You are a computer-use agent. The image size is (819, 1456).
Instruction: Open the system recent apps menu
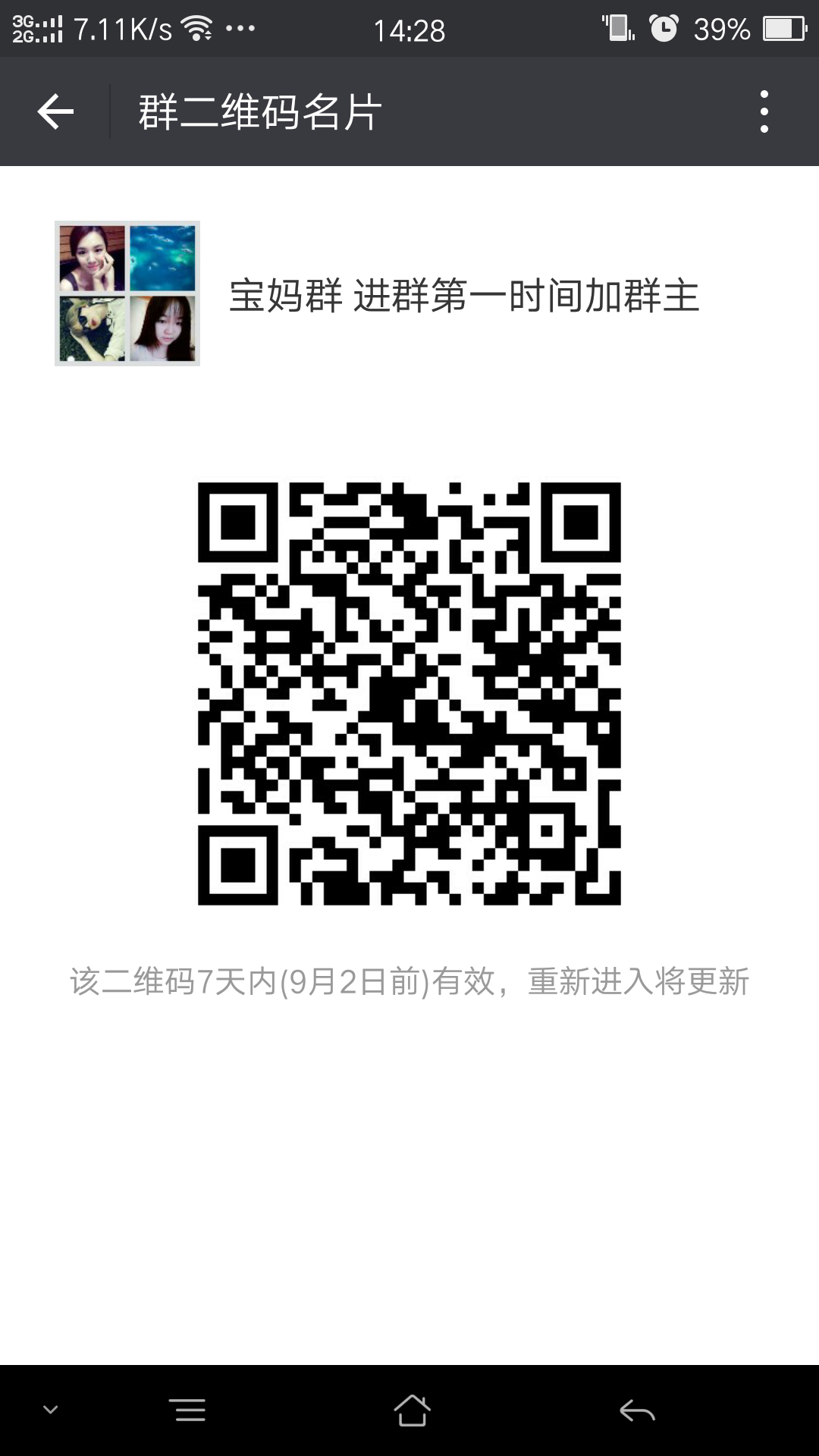tap(190, 1410)
